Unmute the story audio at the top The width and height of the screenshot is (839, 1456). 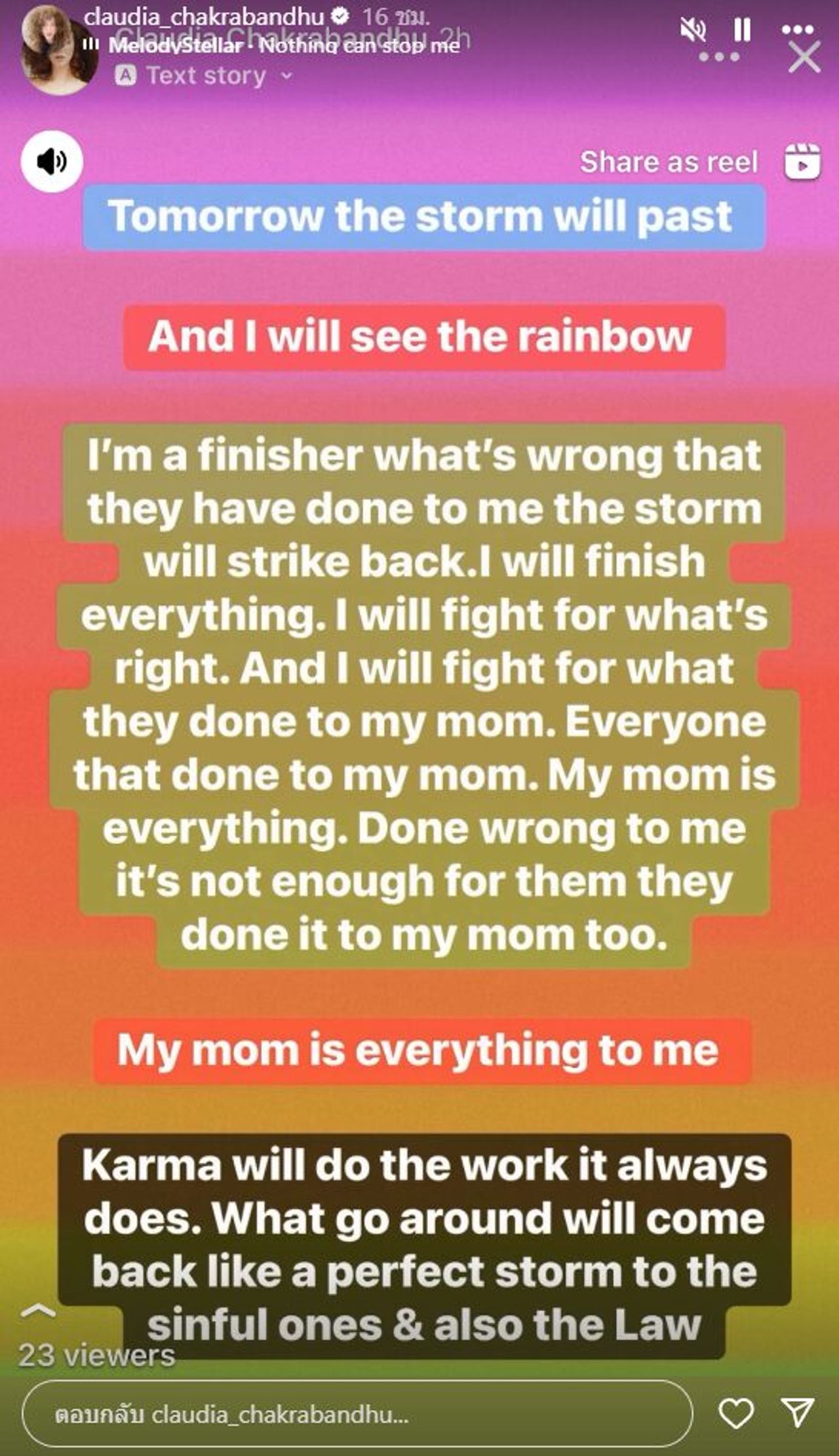tap(693, 30)
